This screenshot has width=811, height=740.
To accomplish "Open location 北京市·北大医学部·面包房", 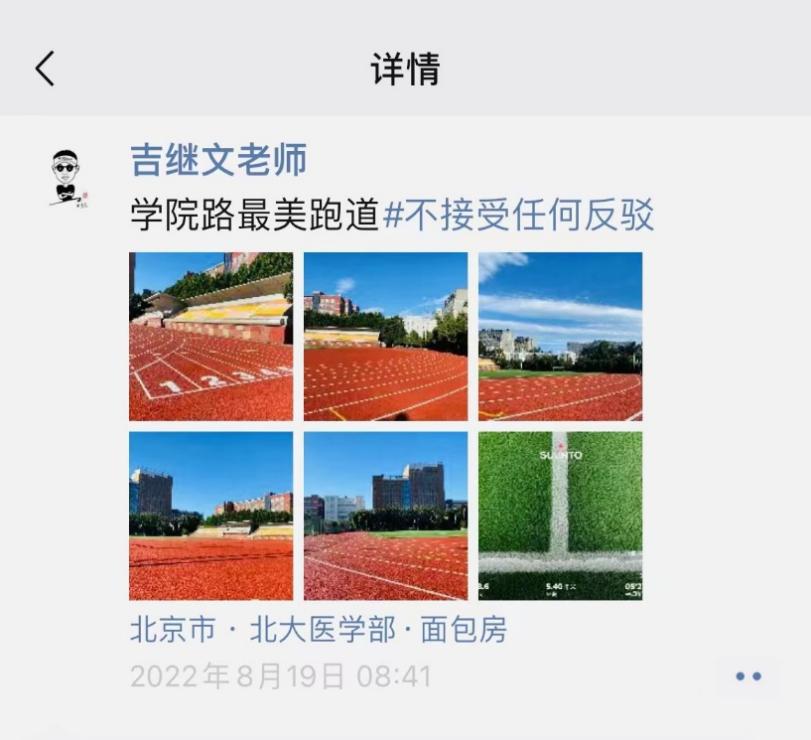I will coord(318,629).
